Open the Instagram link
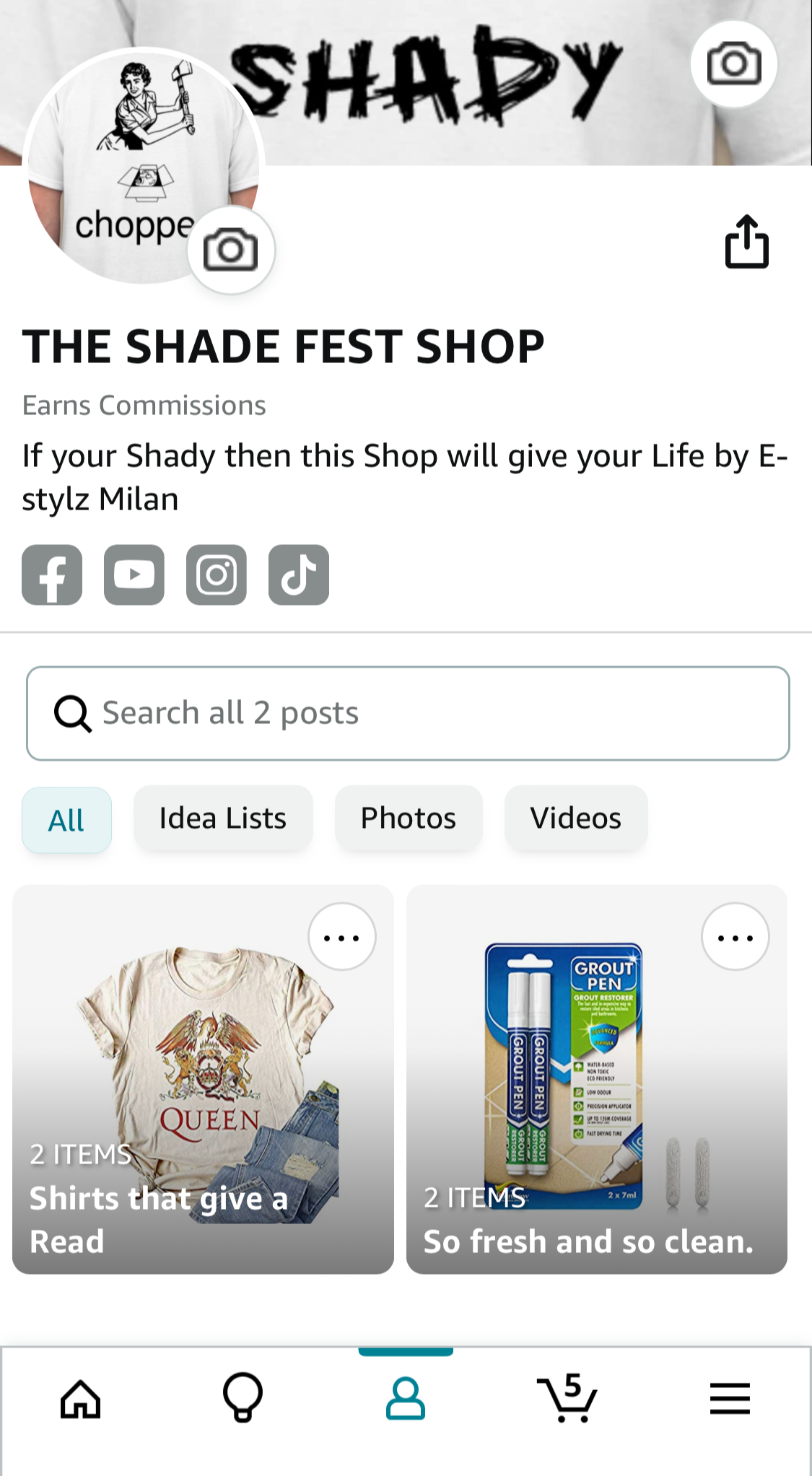Viewport: 812px width, 1476px height. click(x=217, y=575)
